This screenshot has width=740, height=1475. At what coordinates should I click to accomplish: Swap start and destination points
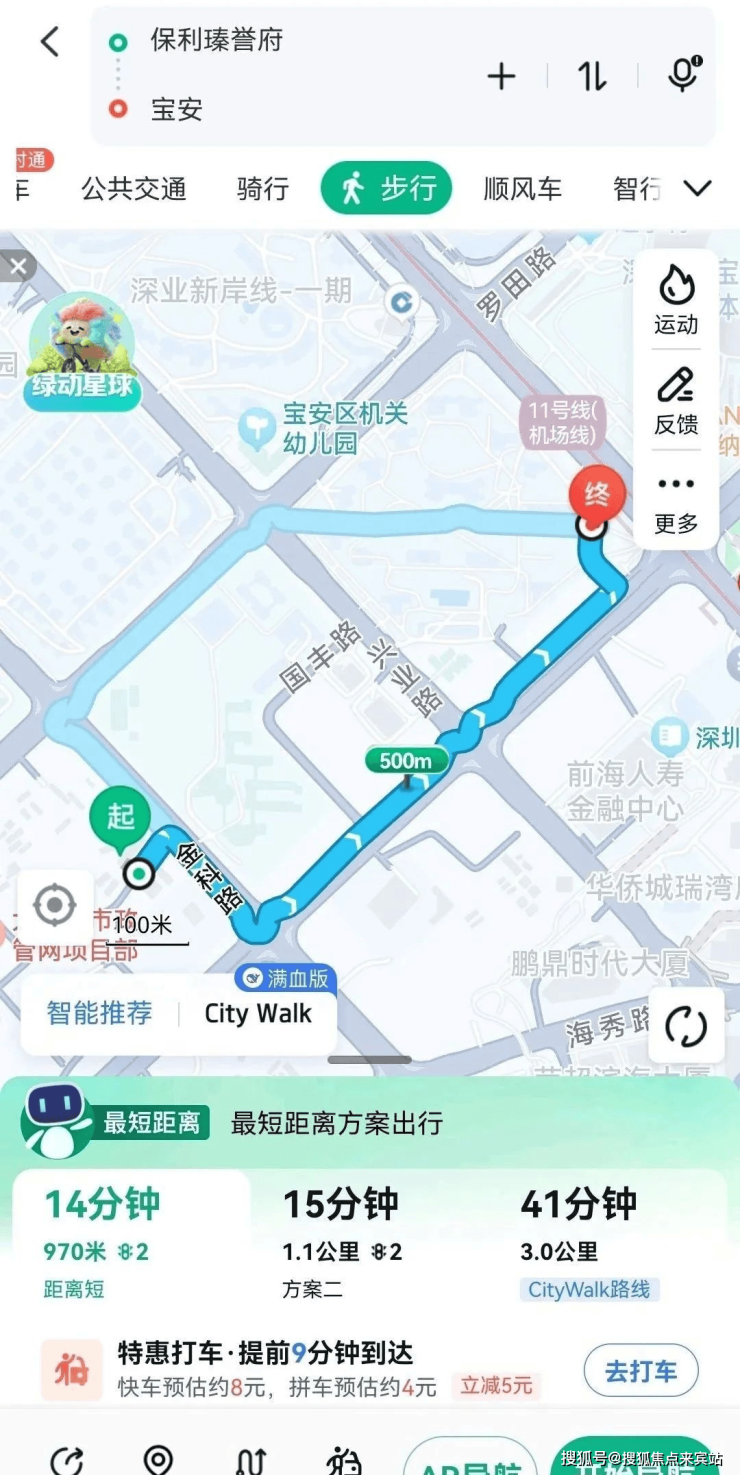click(x=592, y=76)
